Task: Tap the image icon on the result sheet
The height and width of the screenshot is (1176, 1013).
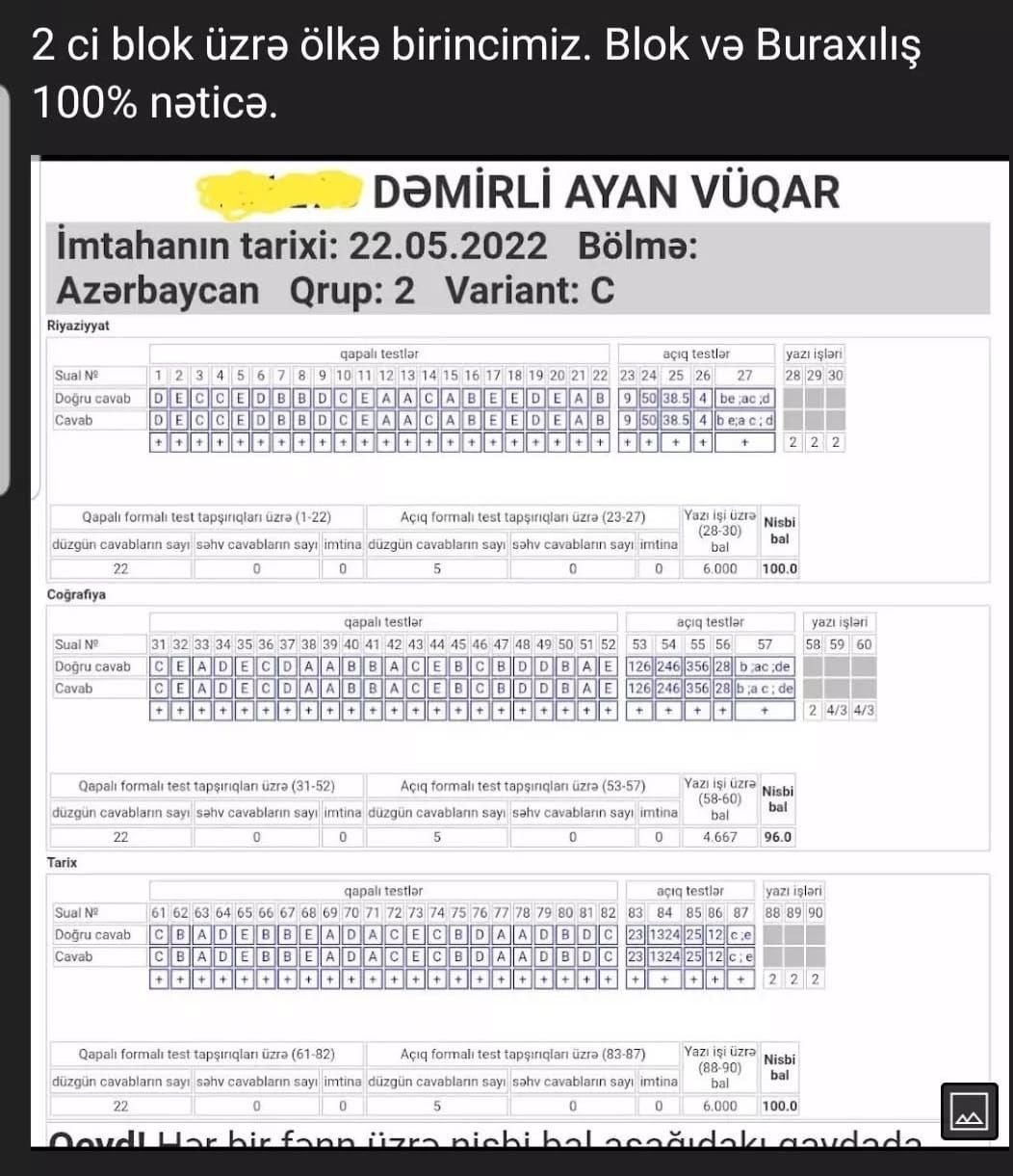Action: click(x=968, y=1111)
